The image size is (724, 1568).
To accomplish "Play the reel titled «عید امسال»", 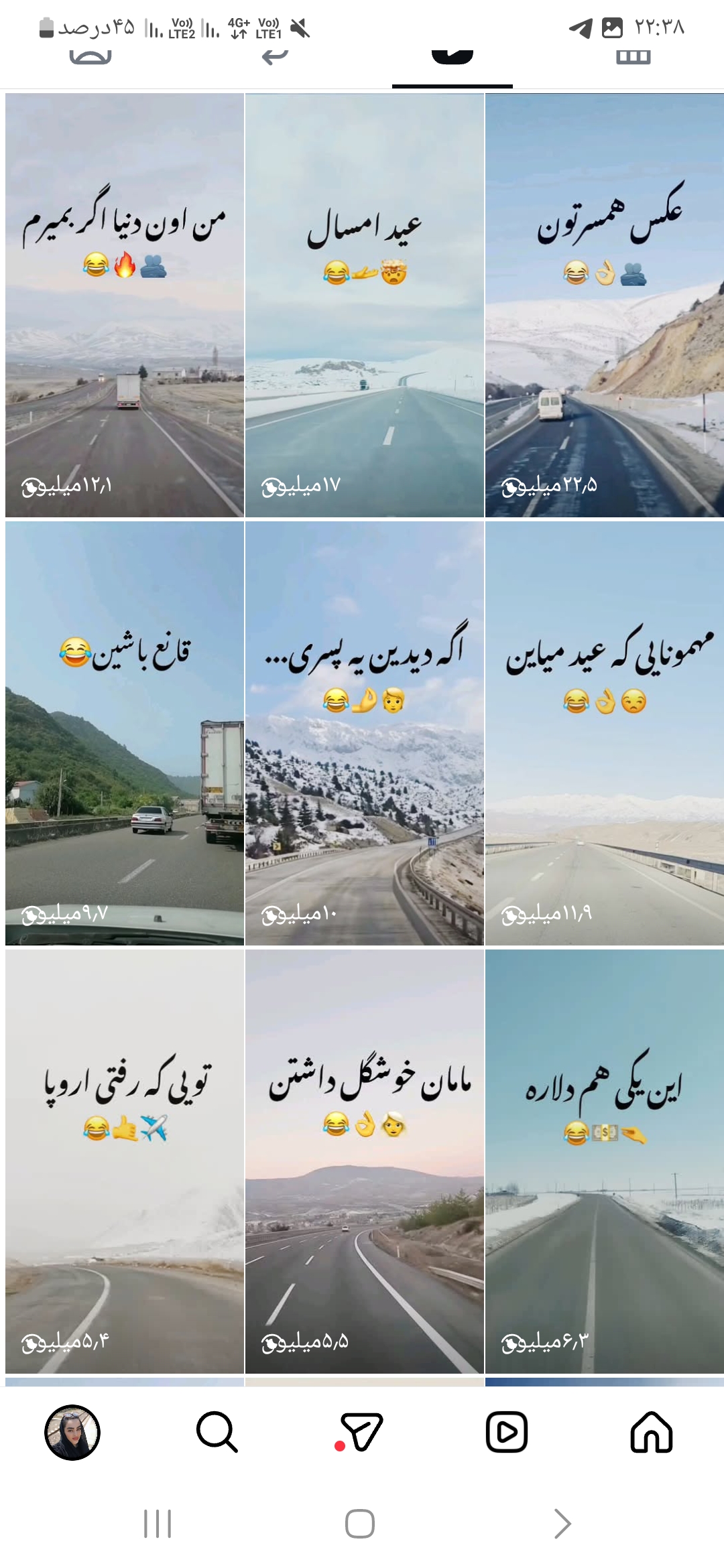I will (x=364, y=305).
